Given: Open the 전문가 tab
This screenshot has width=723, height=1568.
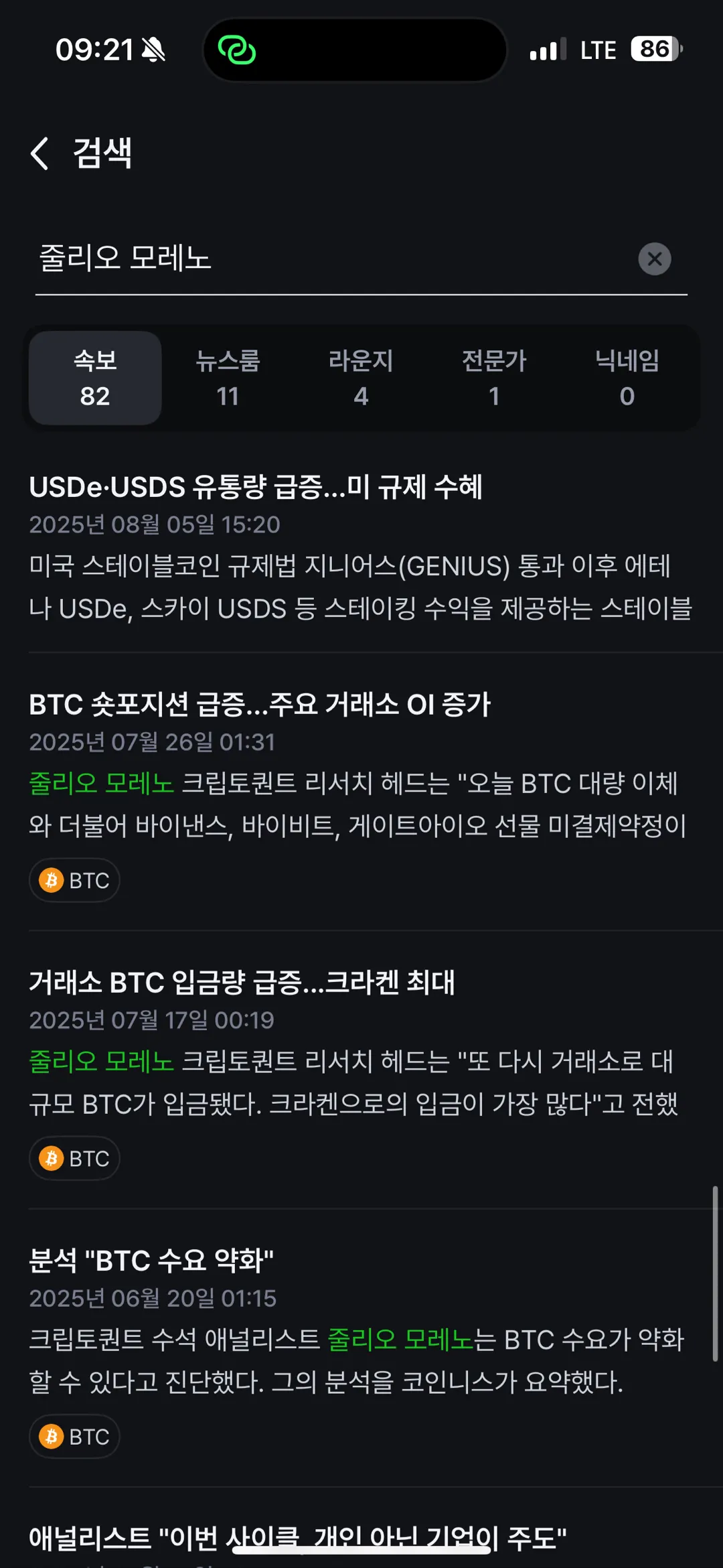Looking at the screenshot, I should 494,378.
